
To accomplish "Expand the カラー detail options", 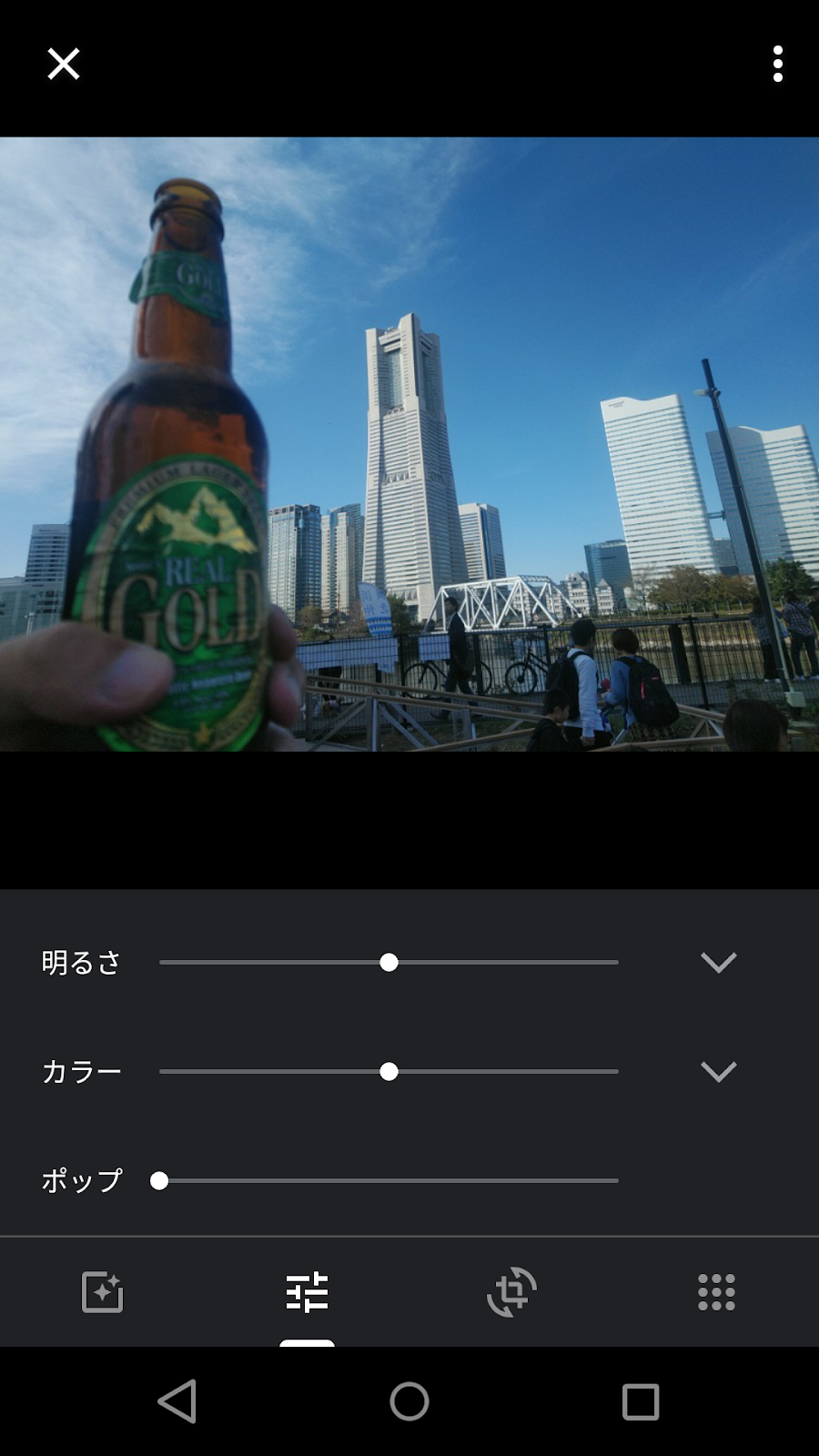I will coord(718,1071).
